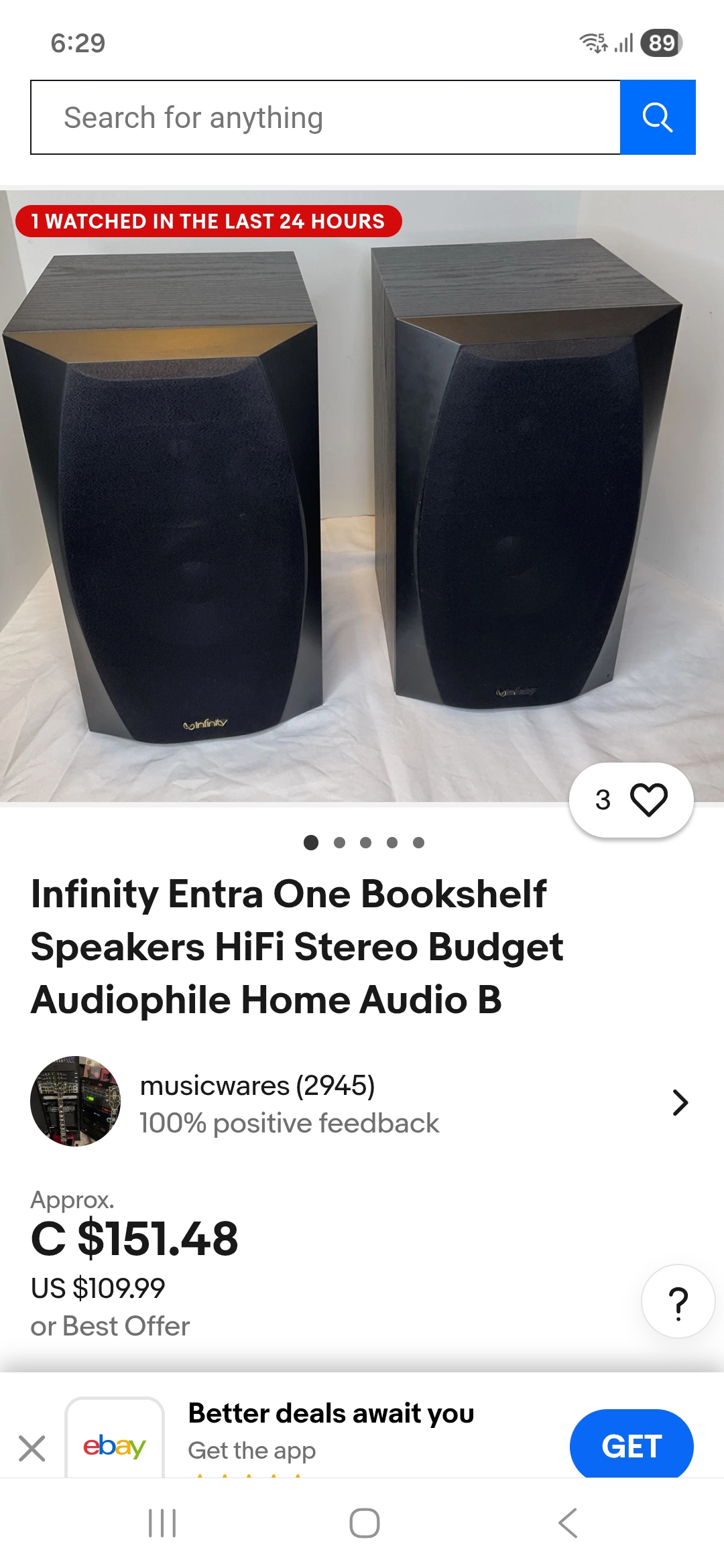The width and height of the screenshot is (724, 1568).
Task: Tap GET to download the eBay app
Action: click(x=631, y=1445)
